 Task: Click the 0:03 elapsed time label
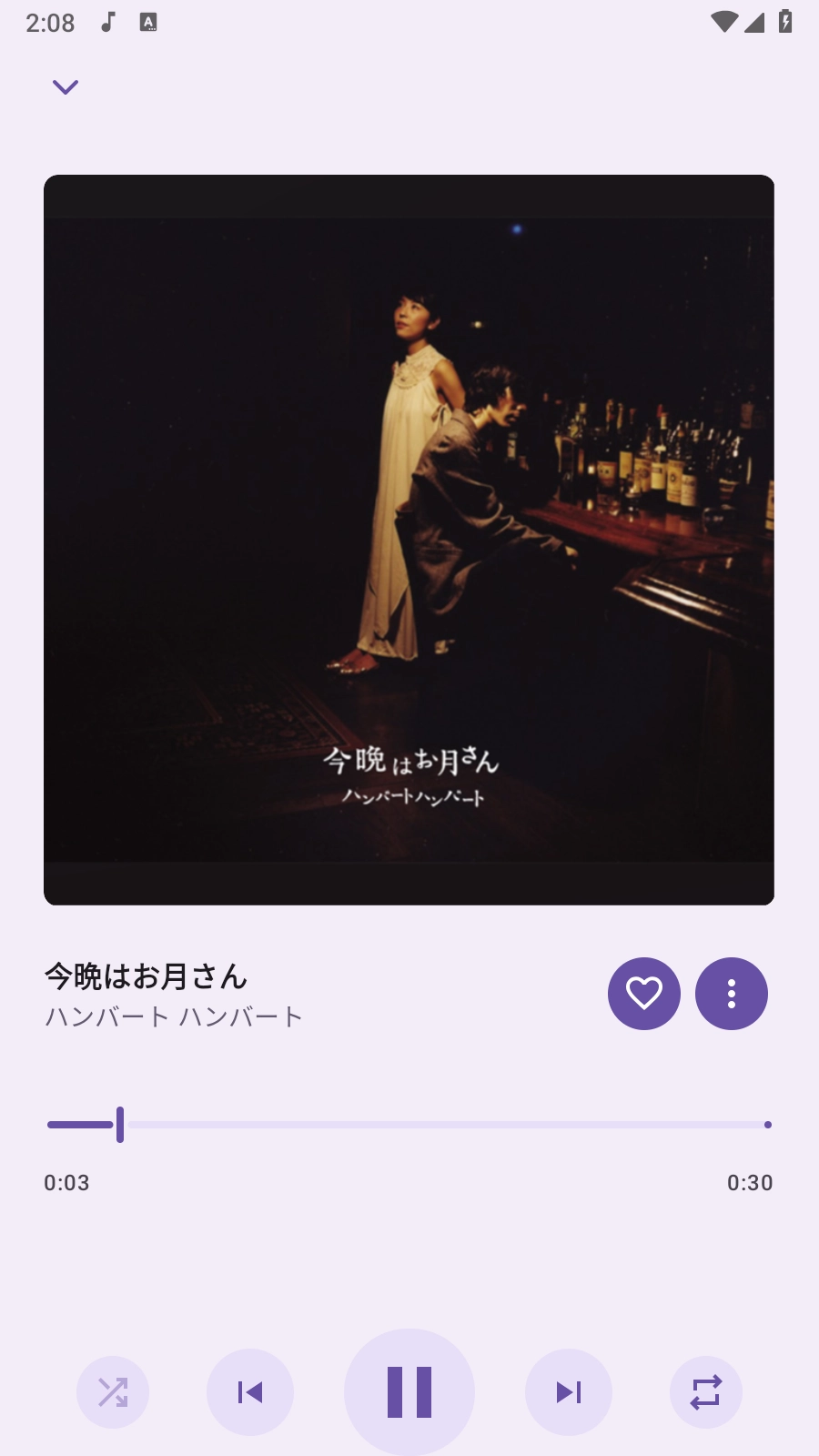pos(66,1183)
